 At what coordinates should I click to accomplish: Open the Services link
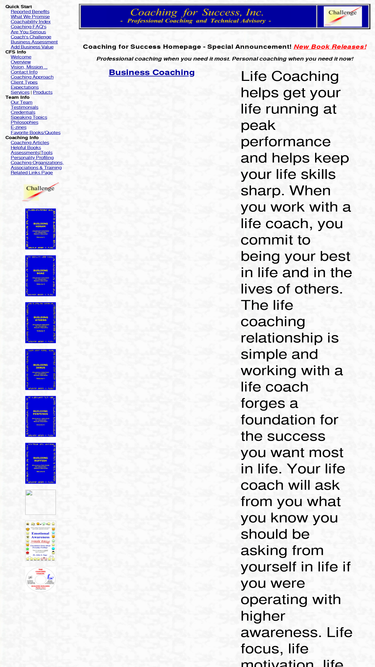(x=20, y=92)
